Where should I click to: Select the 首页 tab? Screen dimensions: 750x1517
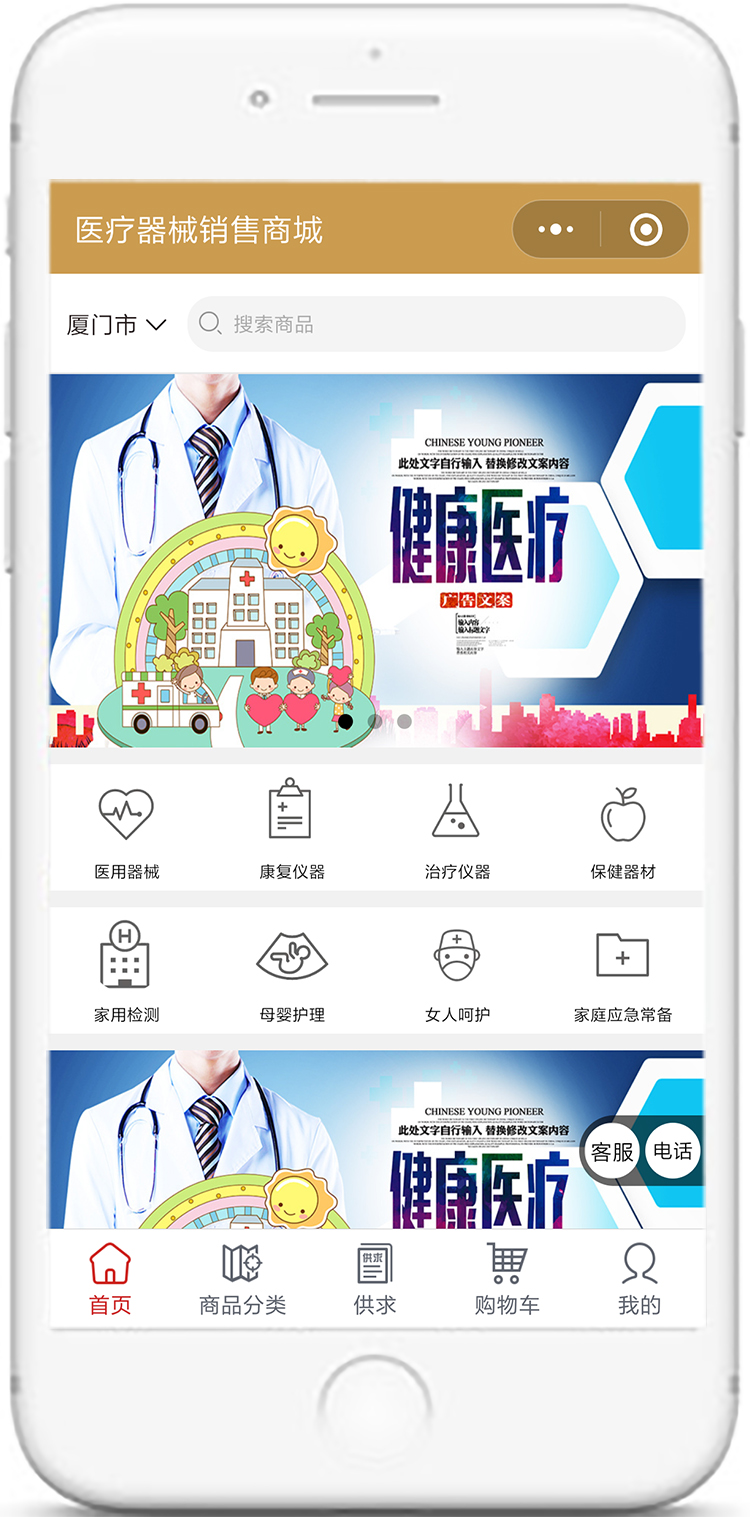pos(110,1280)
